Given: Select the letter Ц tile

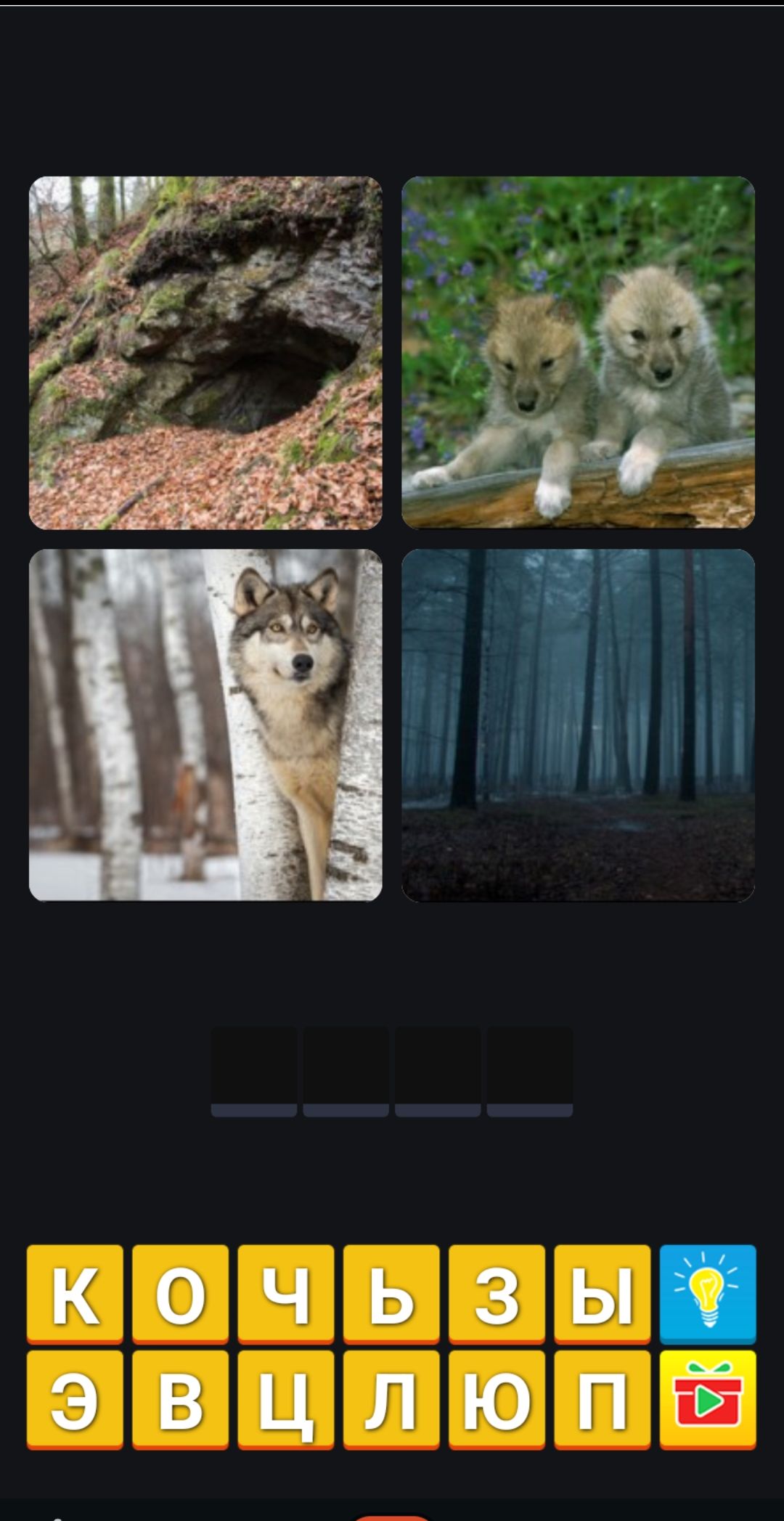Looking at the screenshot, I should pos(285,1398).
